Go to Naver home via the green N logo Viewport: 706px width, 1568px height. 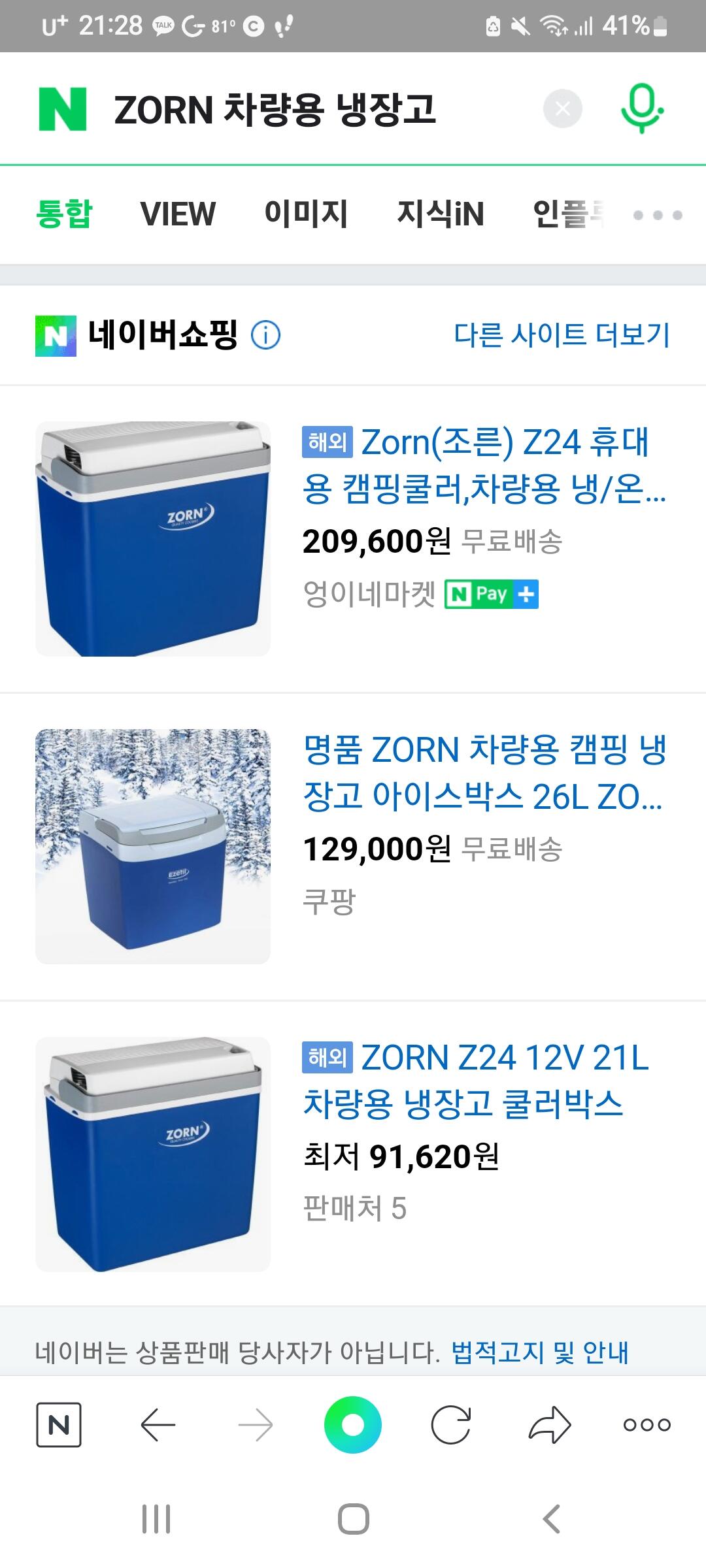[63, 109]
